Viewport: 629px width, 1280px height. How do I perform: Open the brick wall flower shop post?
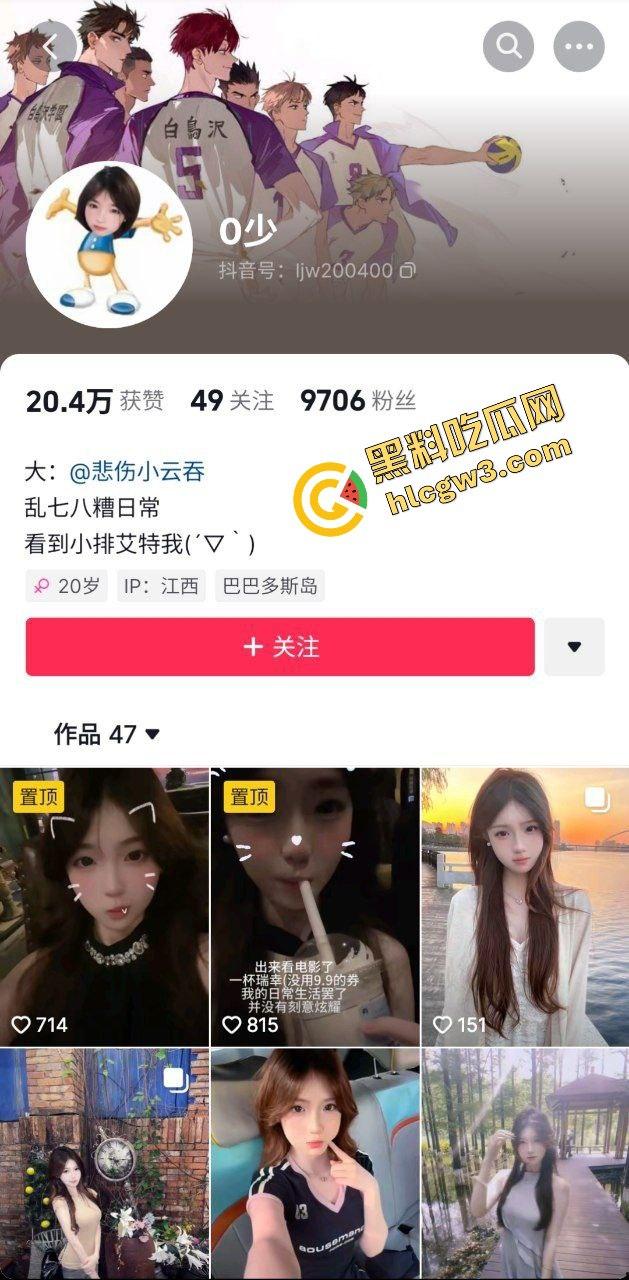(104, 1163)
